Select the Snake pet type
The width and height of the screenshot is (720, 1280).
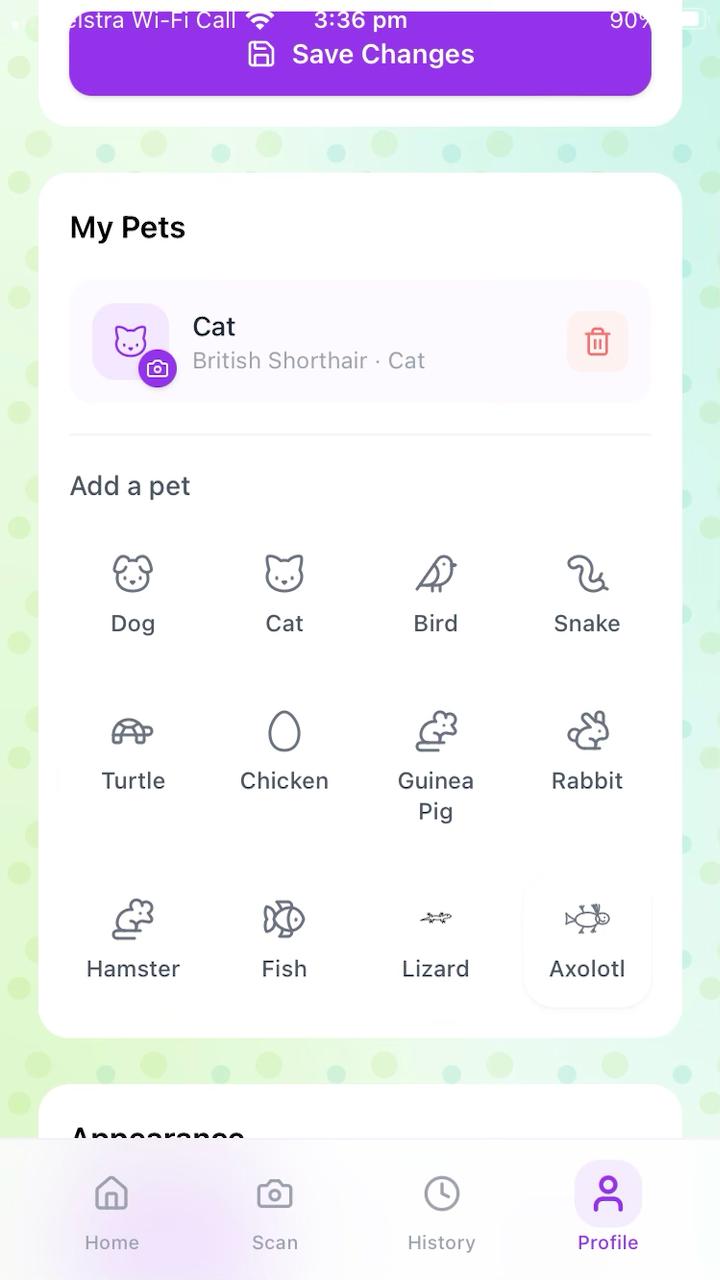pos(587,590)
